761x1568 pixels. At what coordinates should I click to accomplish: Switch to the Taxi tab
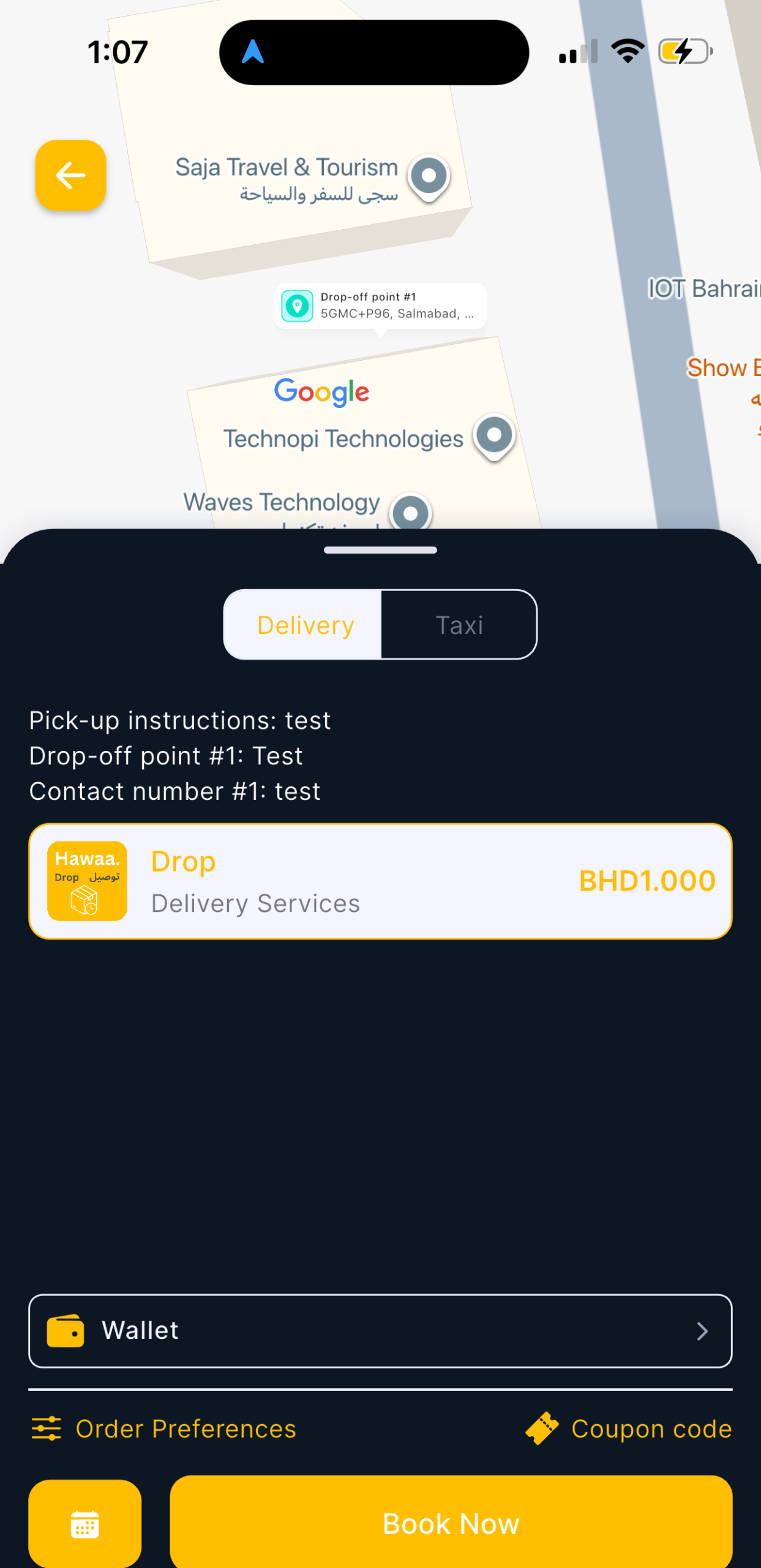click(459, 625)
